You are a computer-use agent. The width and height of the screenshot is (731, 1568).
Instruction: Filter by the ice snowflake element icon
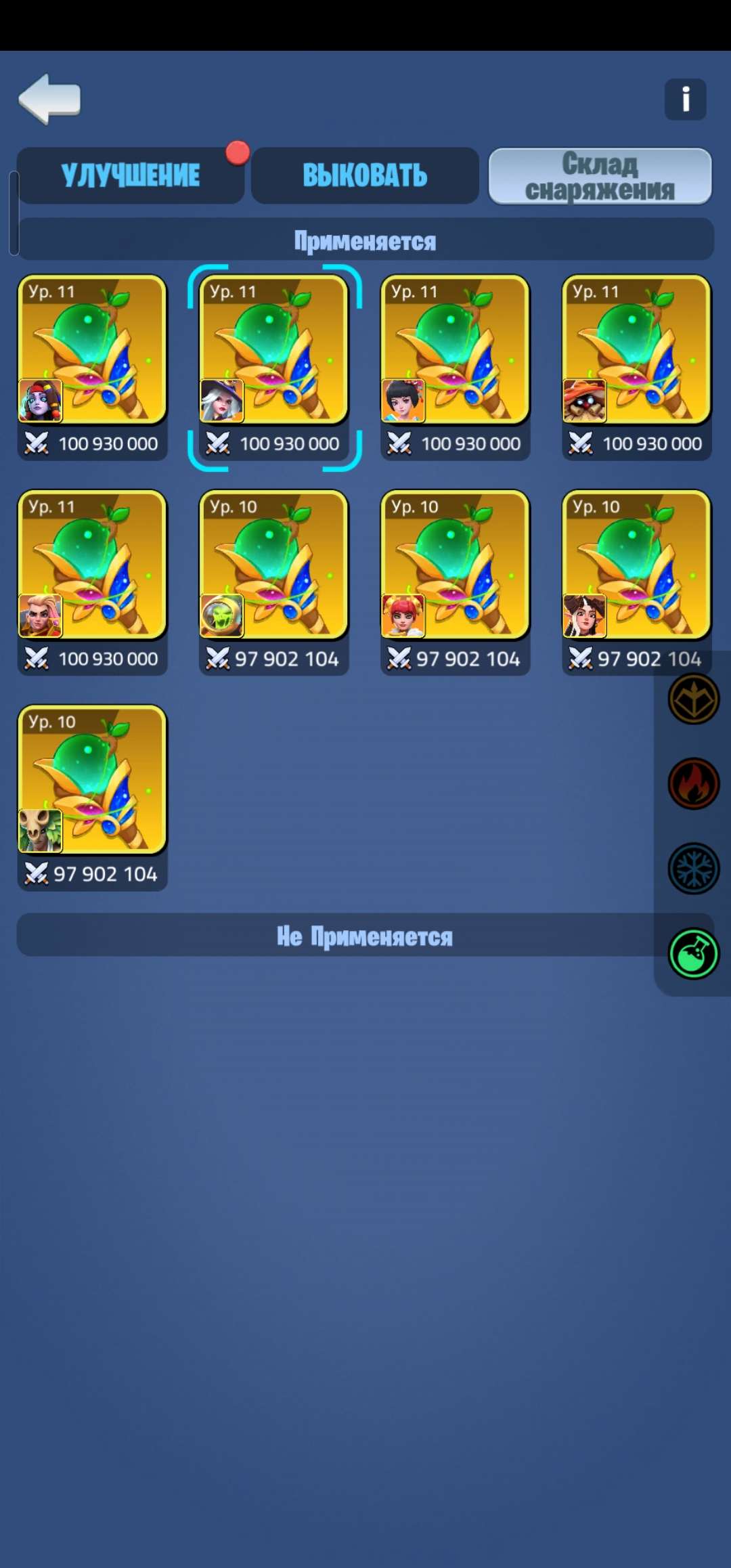[693, 869]
